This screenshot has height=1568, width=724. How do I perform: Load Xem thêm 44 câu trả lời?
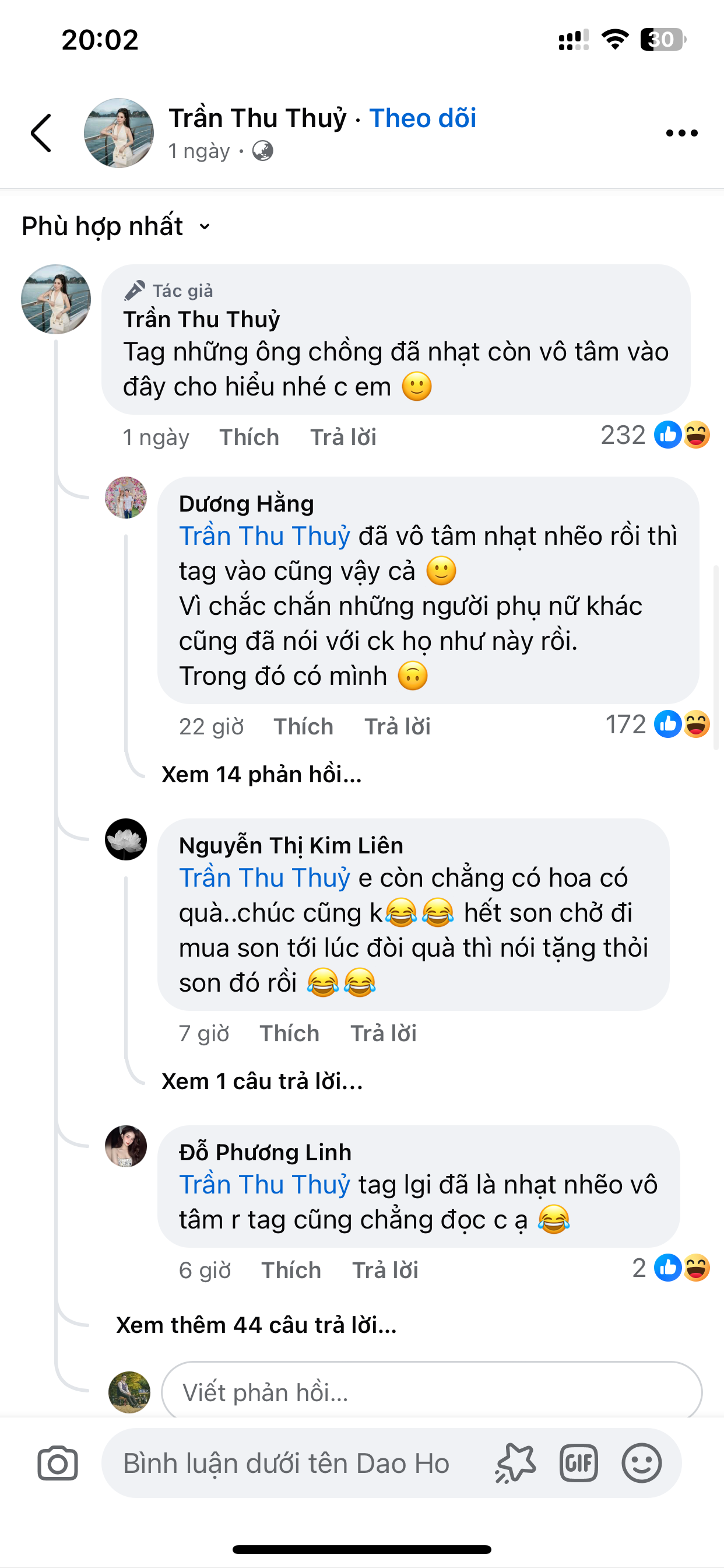tap(256, 1325)
